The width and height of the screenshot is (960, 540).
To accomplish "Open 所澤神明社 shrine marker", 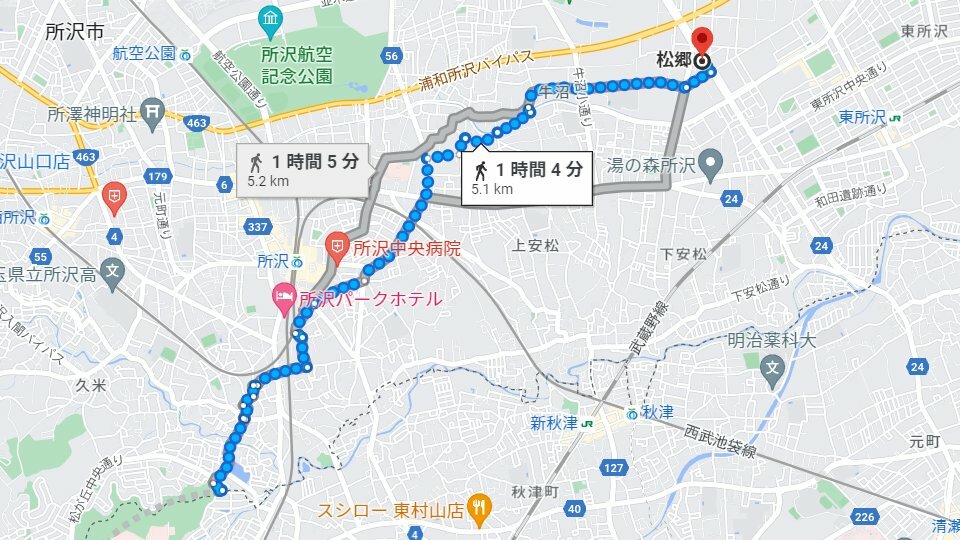I will (152, 114).
